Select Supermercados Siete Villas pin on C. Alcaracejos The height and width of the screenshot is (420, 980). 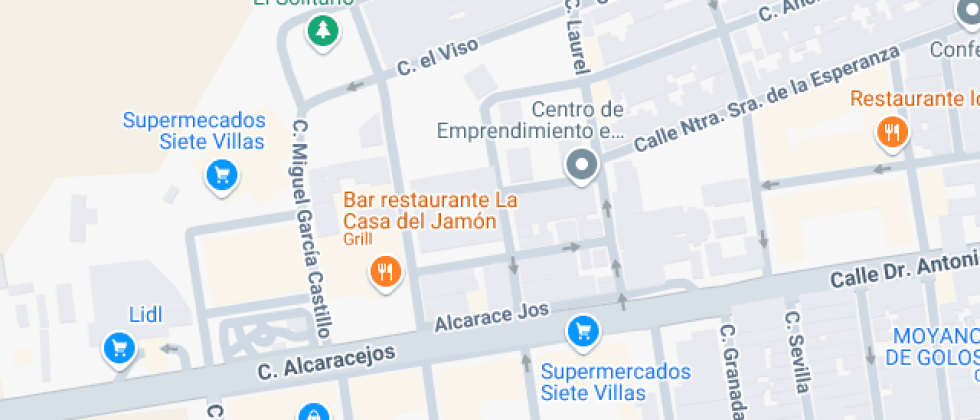pos(582,329)
